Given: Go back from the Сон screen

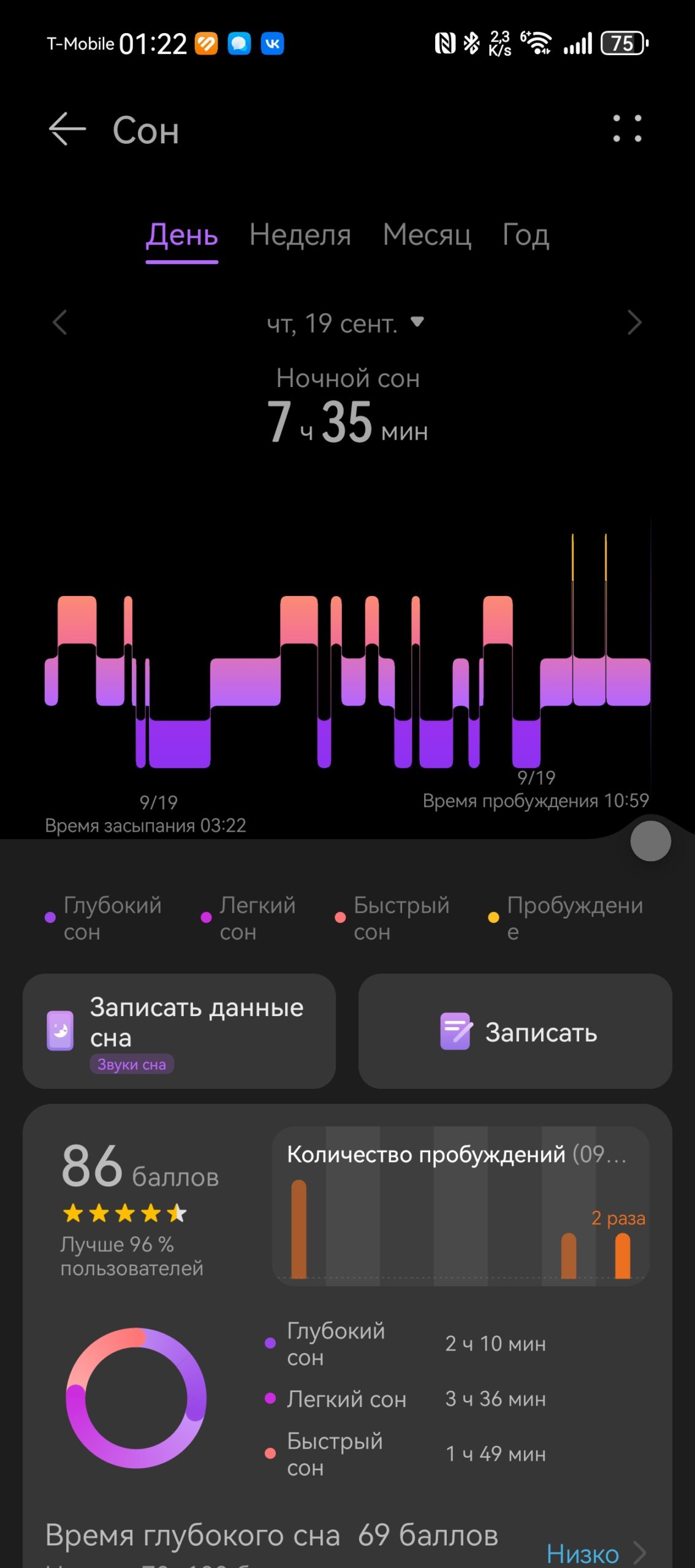Looking at the screenshot, I should (67, 129).
